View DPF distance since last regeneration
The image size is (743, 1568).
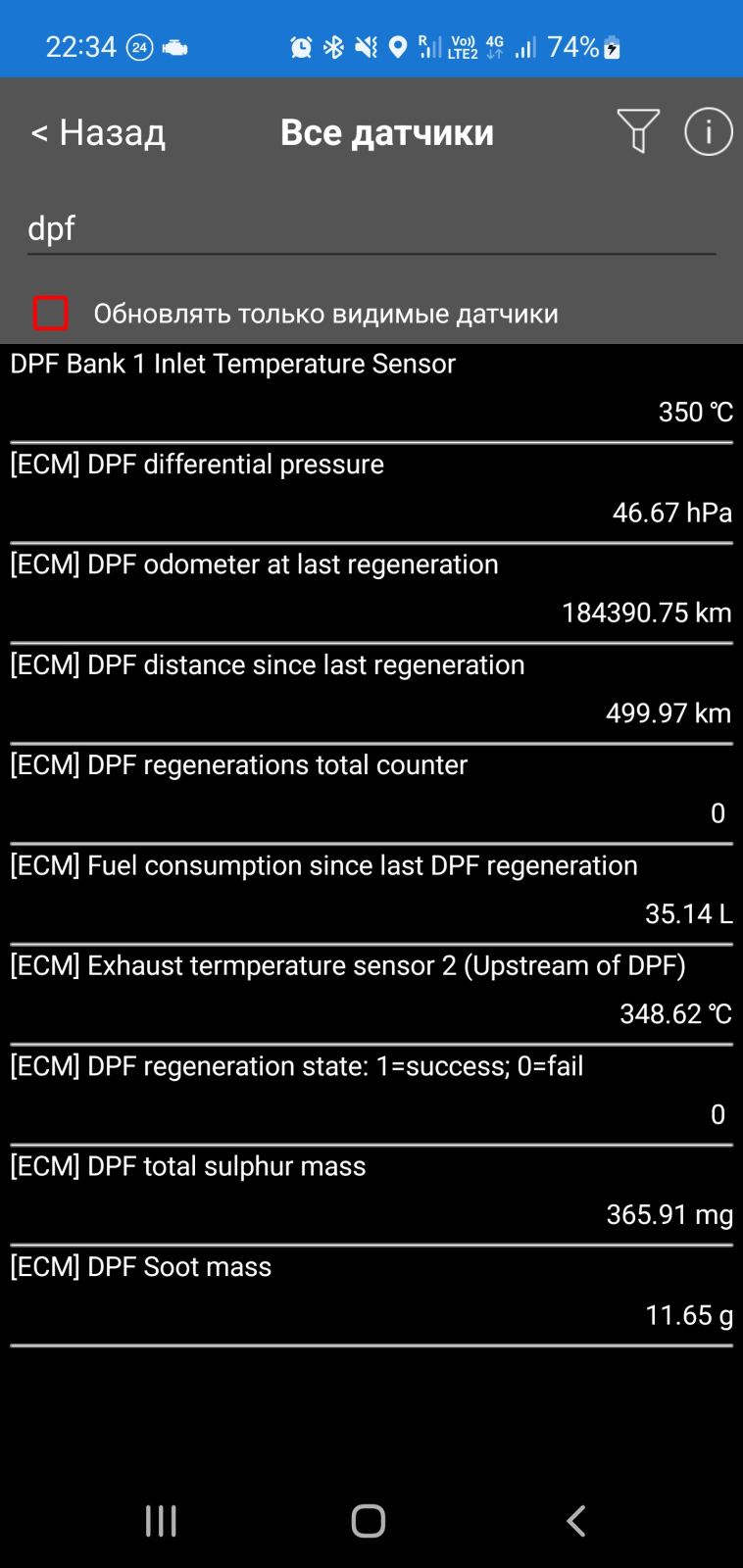(x=371, y=689)
